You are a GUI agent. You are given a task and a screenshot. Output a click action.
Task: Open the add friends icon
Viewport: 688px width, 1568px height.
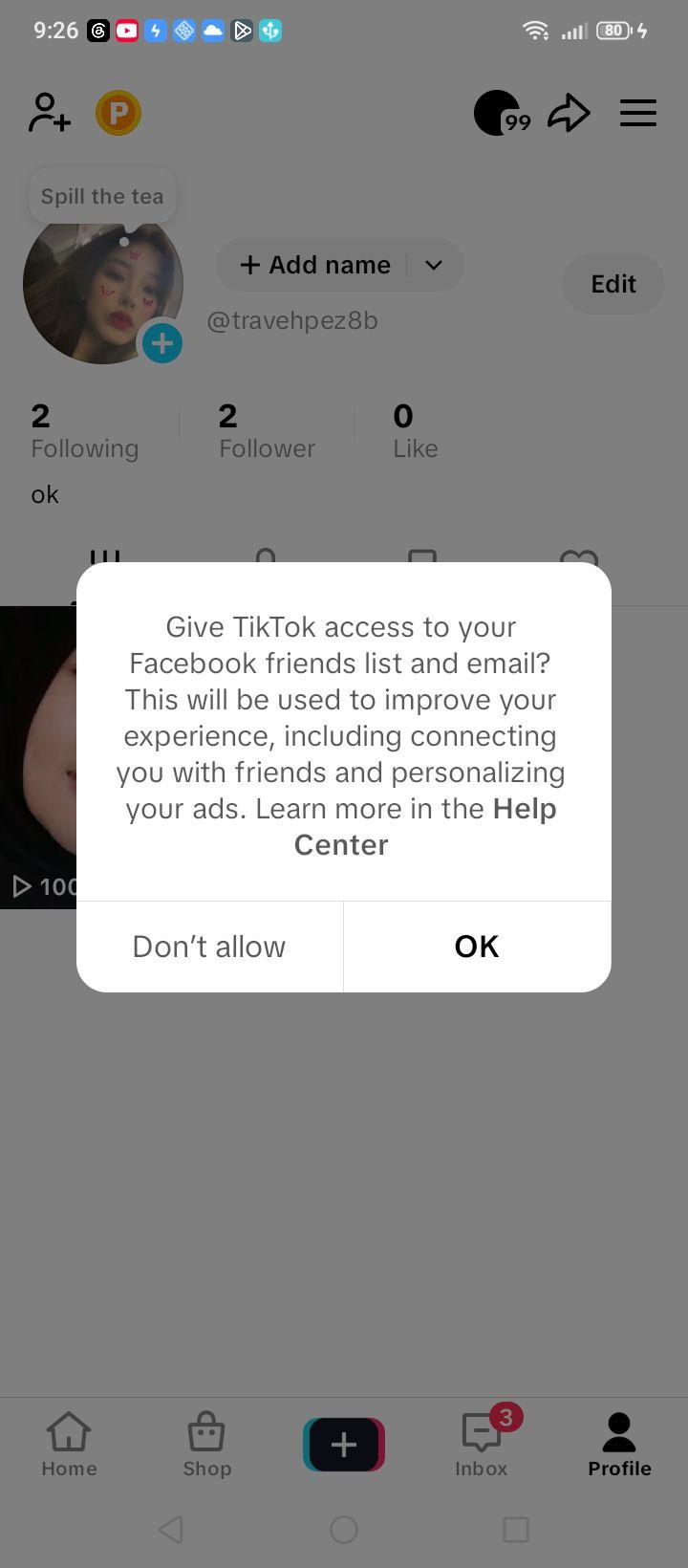(50, 113)
